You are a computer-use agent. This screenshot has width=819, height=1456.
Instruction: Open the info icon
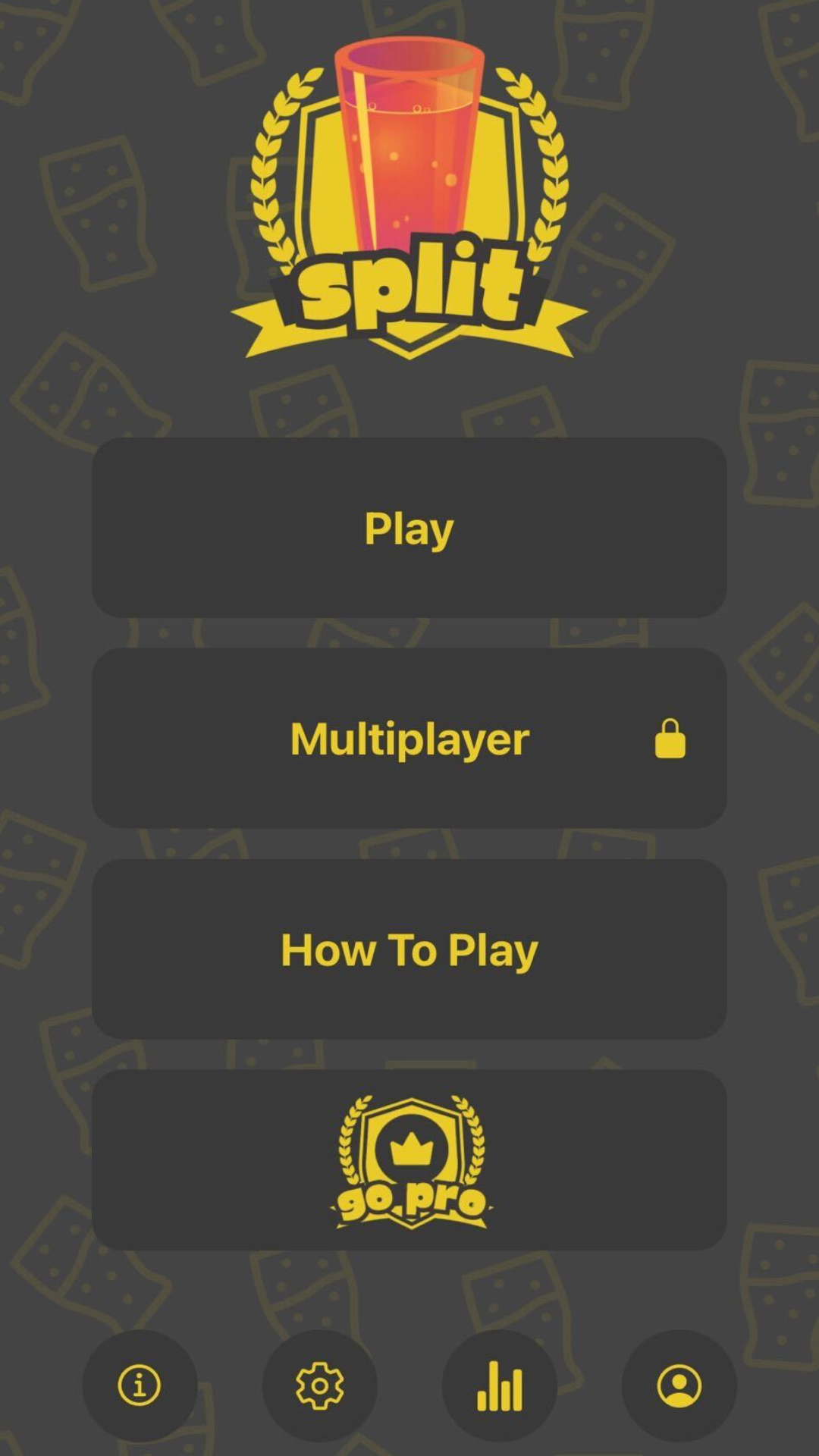pos(140,1385)
